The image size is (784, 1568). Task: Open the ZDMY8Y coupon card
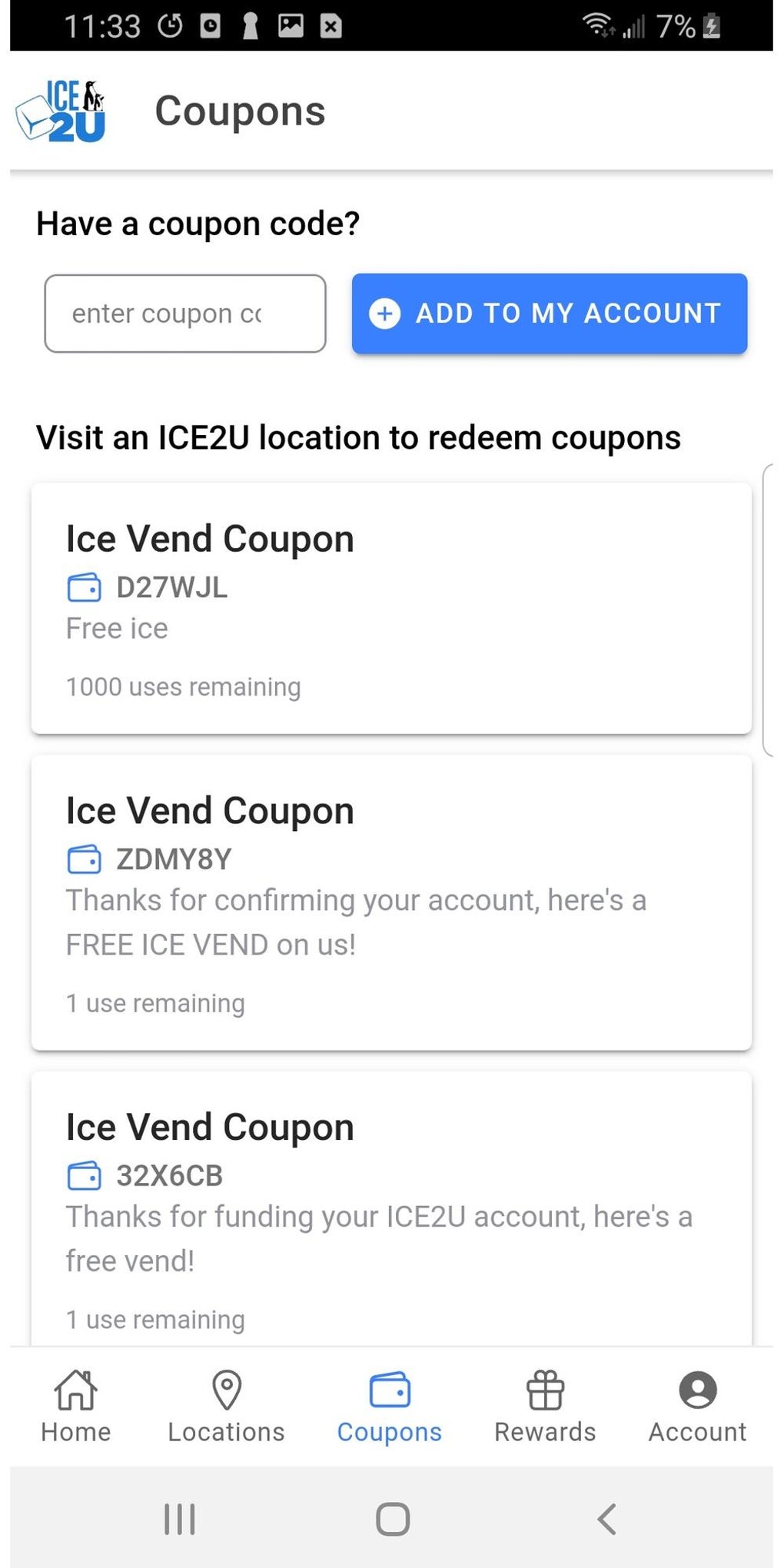390,902
